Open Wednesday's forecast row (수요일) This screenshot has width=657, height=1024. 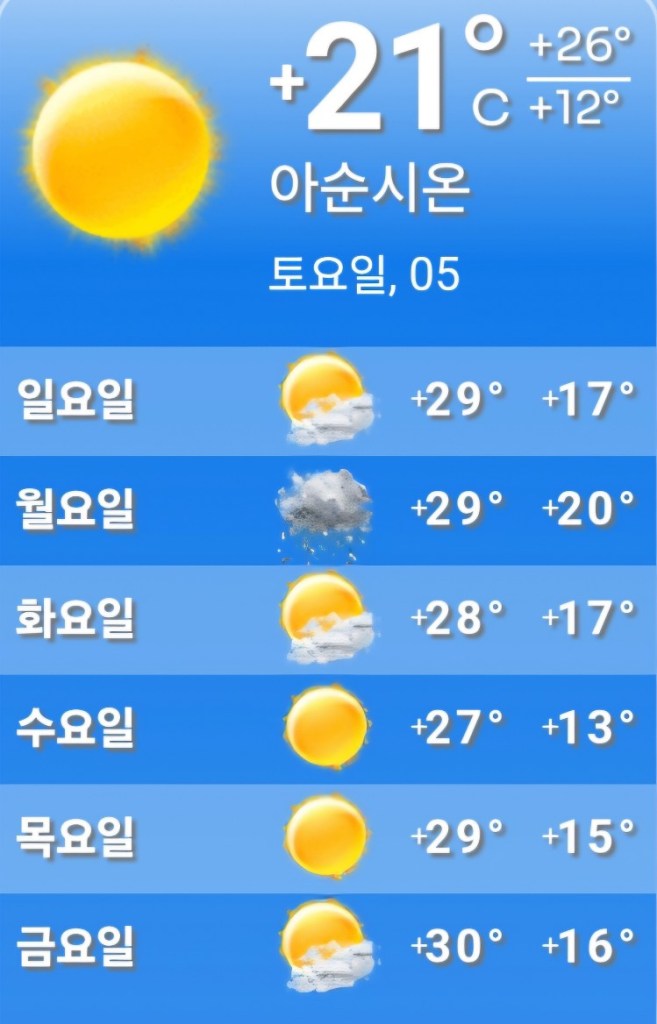click(x=328, y=729)
